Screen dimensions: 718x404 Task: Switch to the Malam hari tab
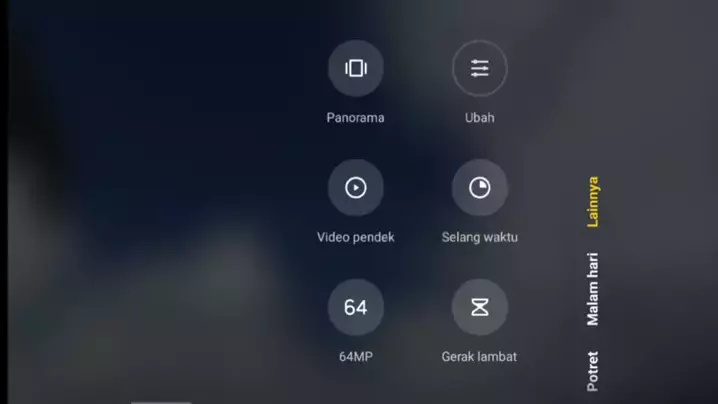pyautogui.click(x=593, y=289)
